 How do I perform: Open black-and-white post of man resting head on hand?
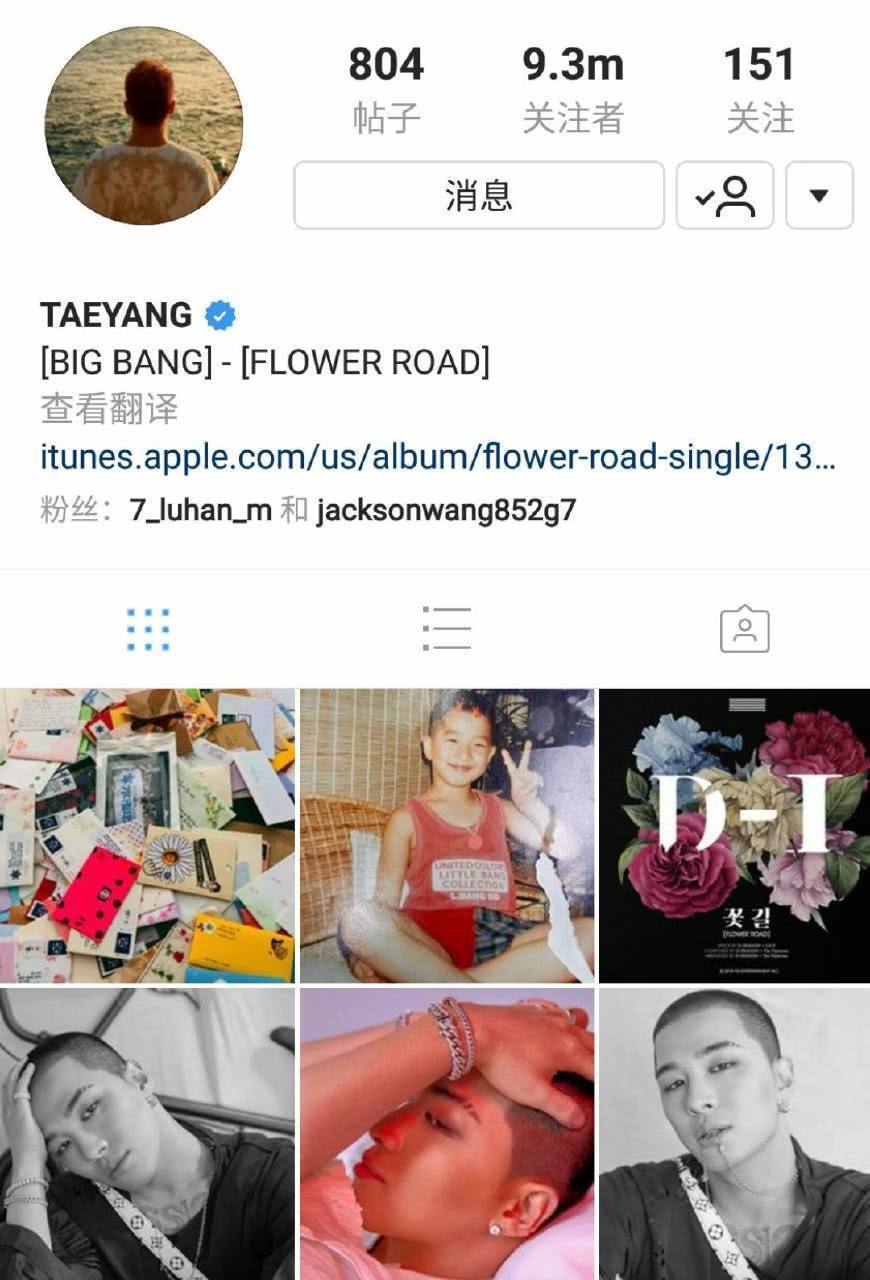tap(147, 1134)
